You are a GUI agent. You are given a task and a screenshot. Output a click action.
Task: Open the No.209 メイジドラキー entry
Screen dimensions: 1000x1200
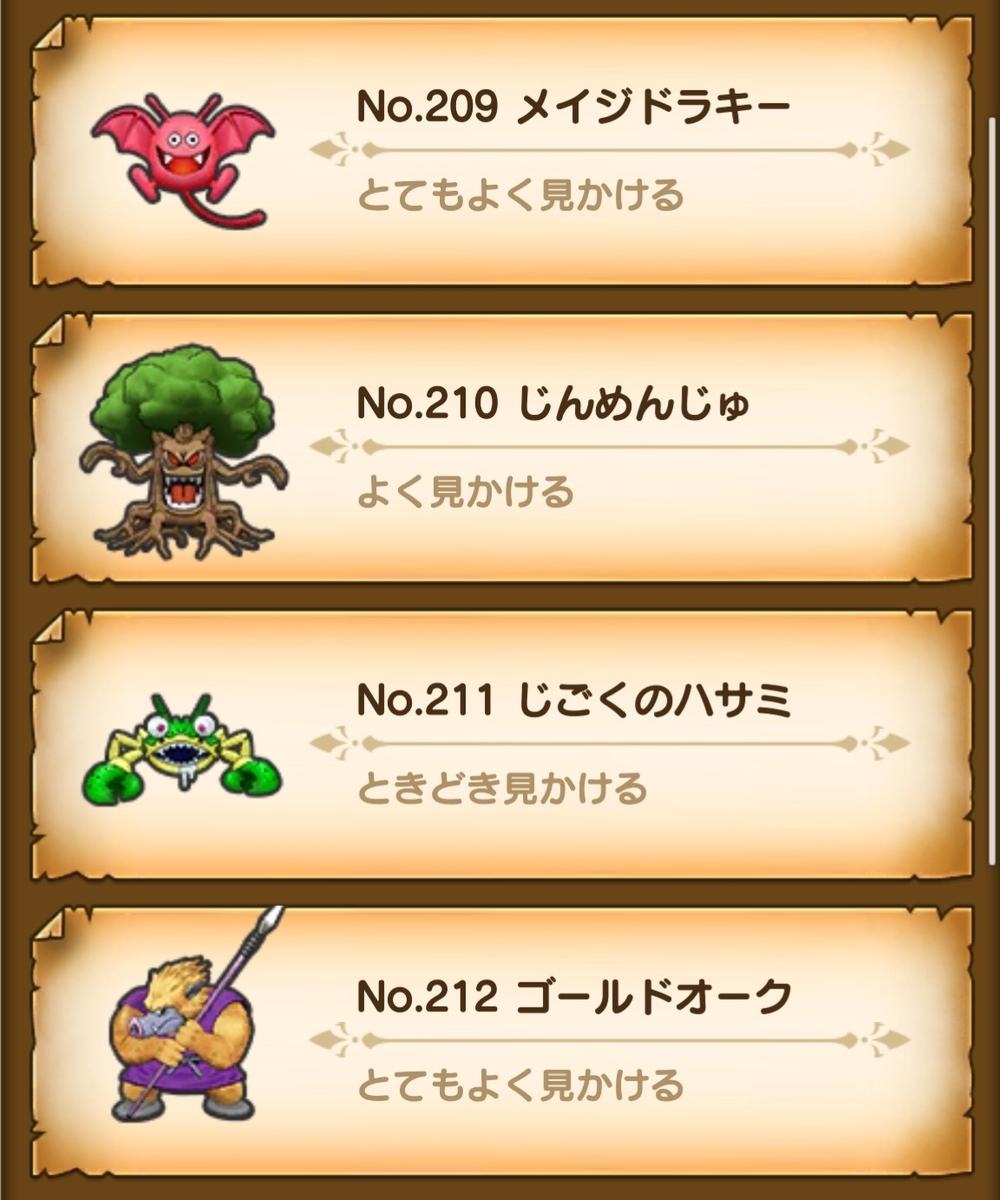[500, 150]
